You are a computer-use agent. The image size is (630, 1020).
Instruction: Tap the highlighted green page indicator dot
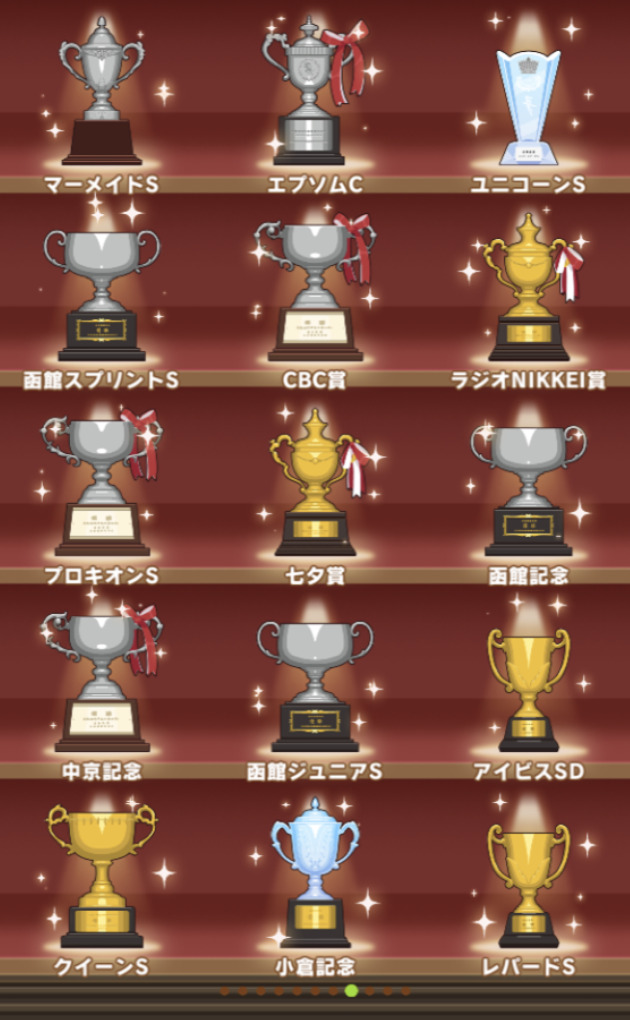tap(351, 991)
